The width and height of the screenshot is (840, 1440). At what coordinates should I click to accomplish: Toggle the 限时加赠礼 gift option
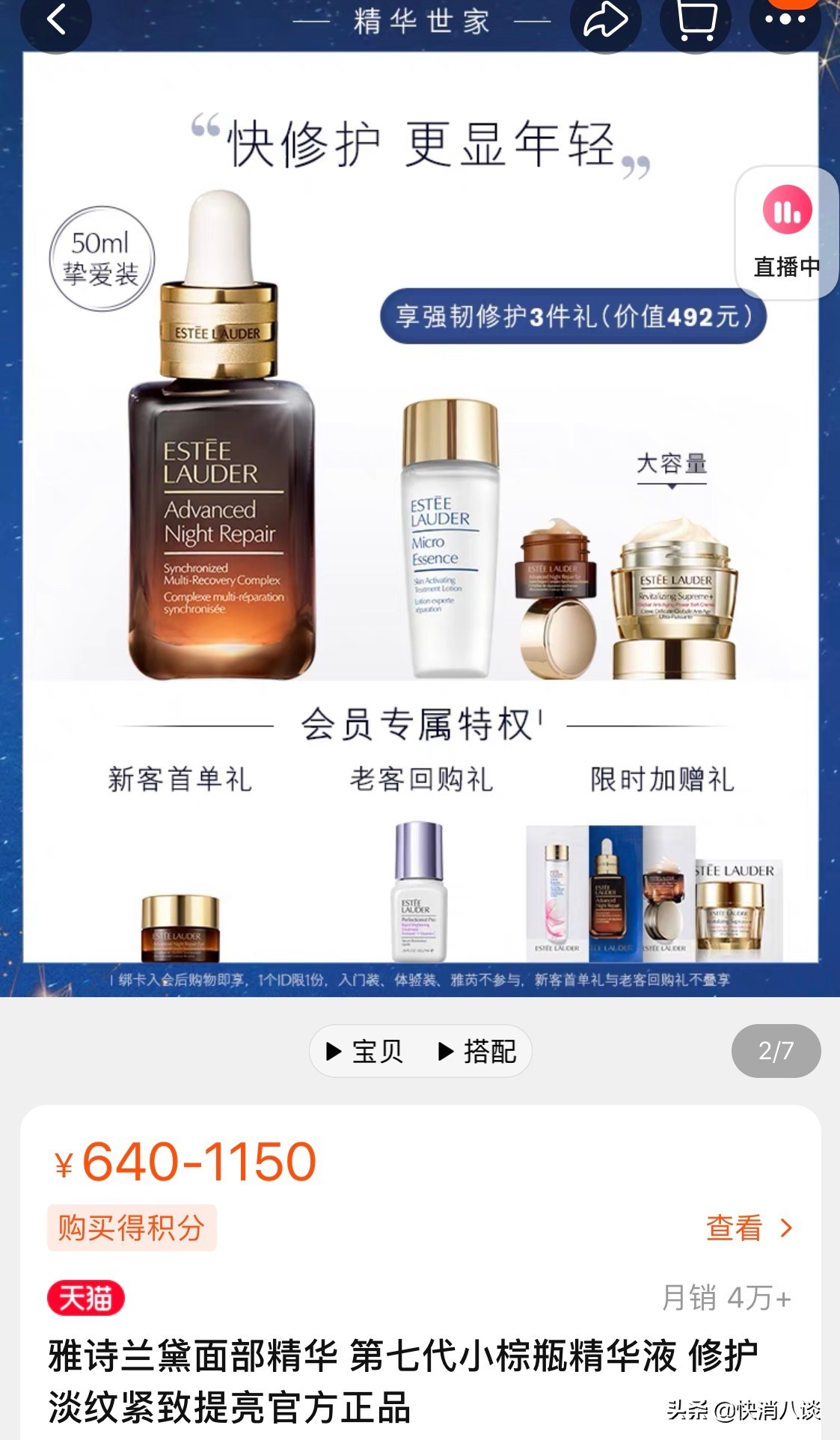pos(658,779)
